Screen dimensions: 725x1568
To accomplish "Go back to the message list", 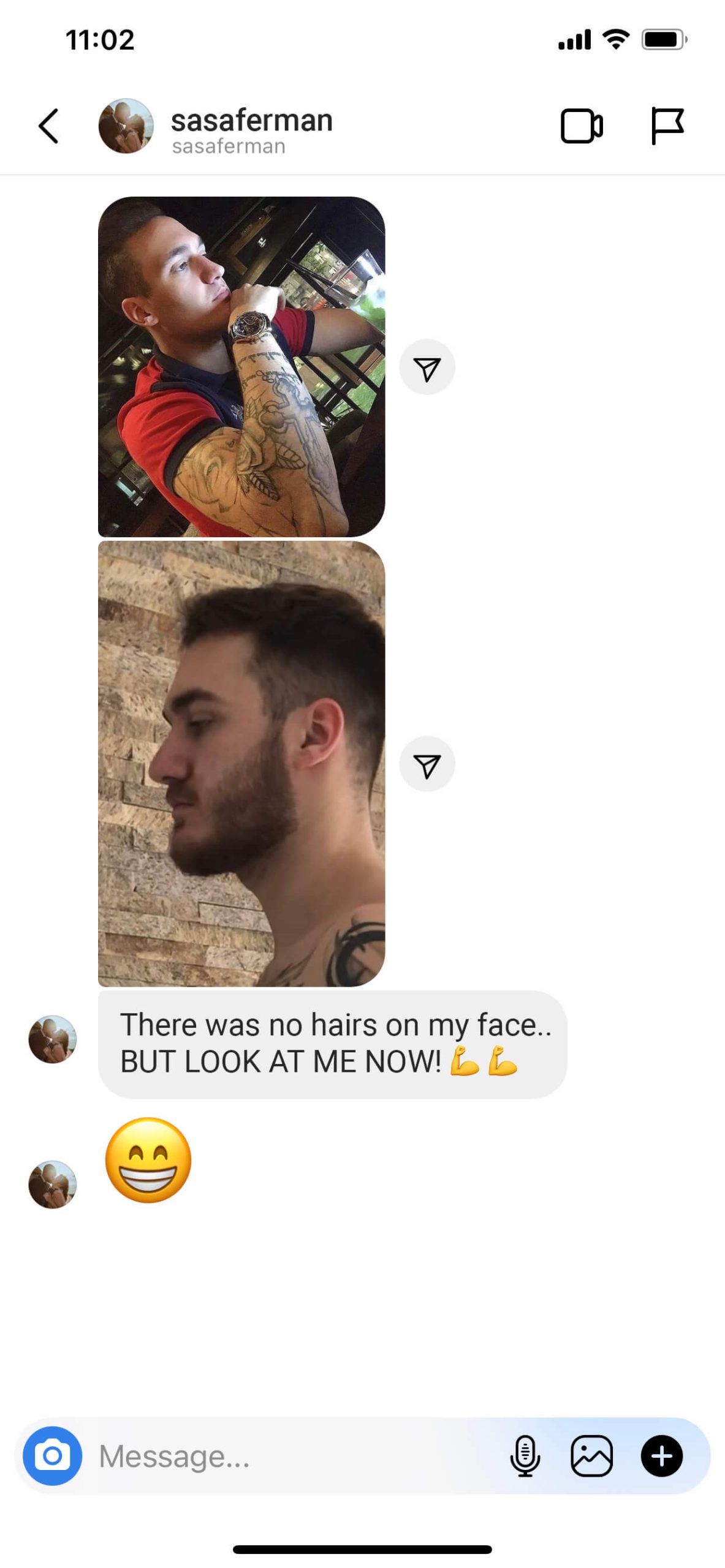I will pyautogui.click(x=48, y=126).
